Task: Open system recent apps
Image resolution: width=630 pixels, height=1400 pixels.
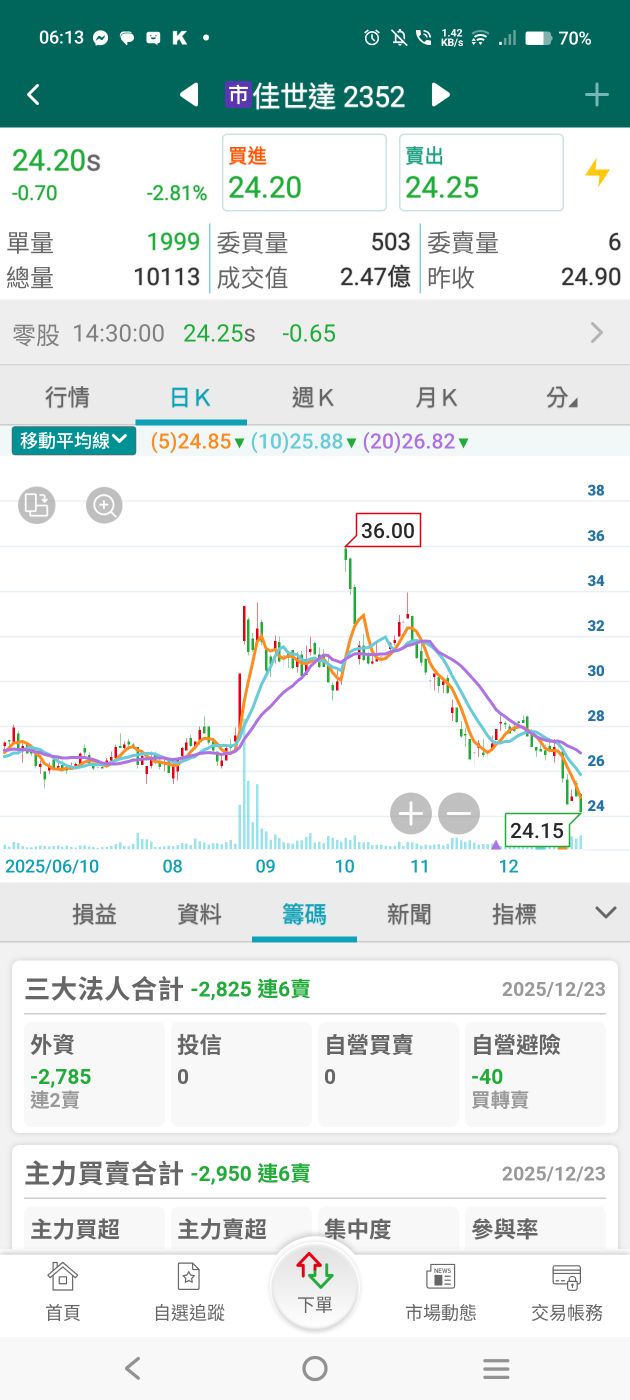Action: [x=496, y=1368]
